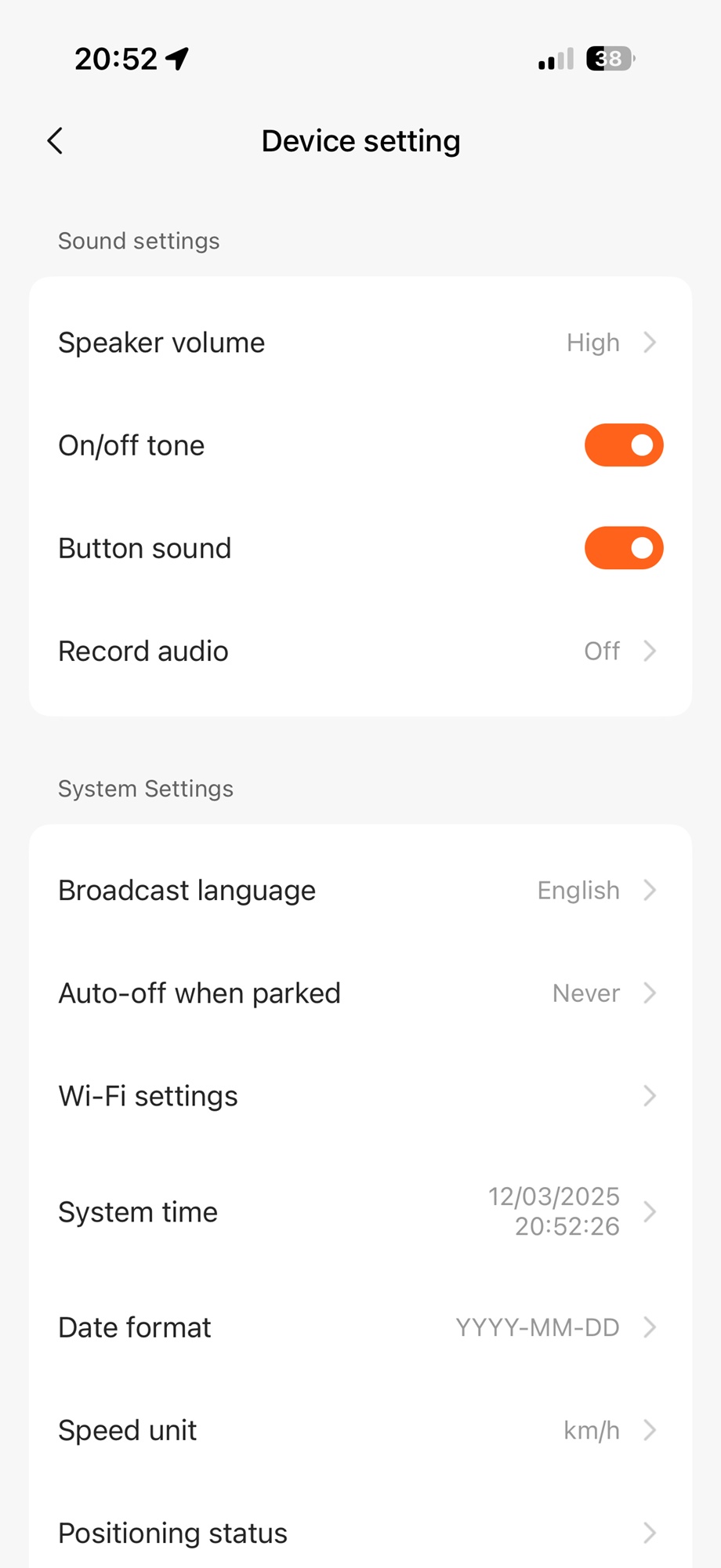
Task: Open Auto-off when parked setting
Action: coord(360,993)
